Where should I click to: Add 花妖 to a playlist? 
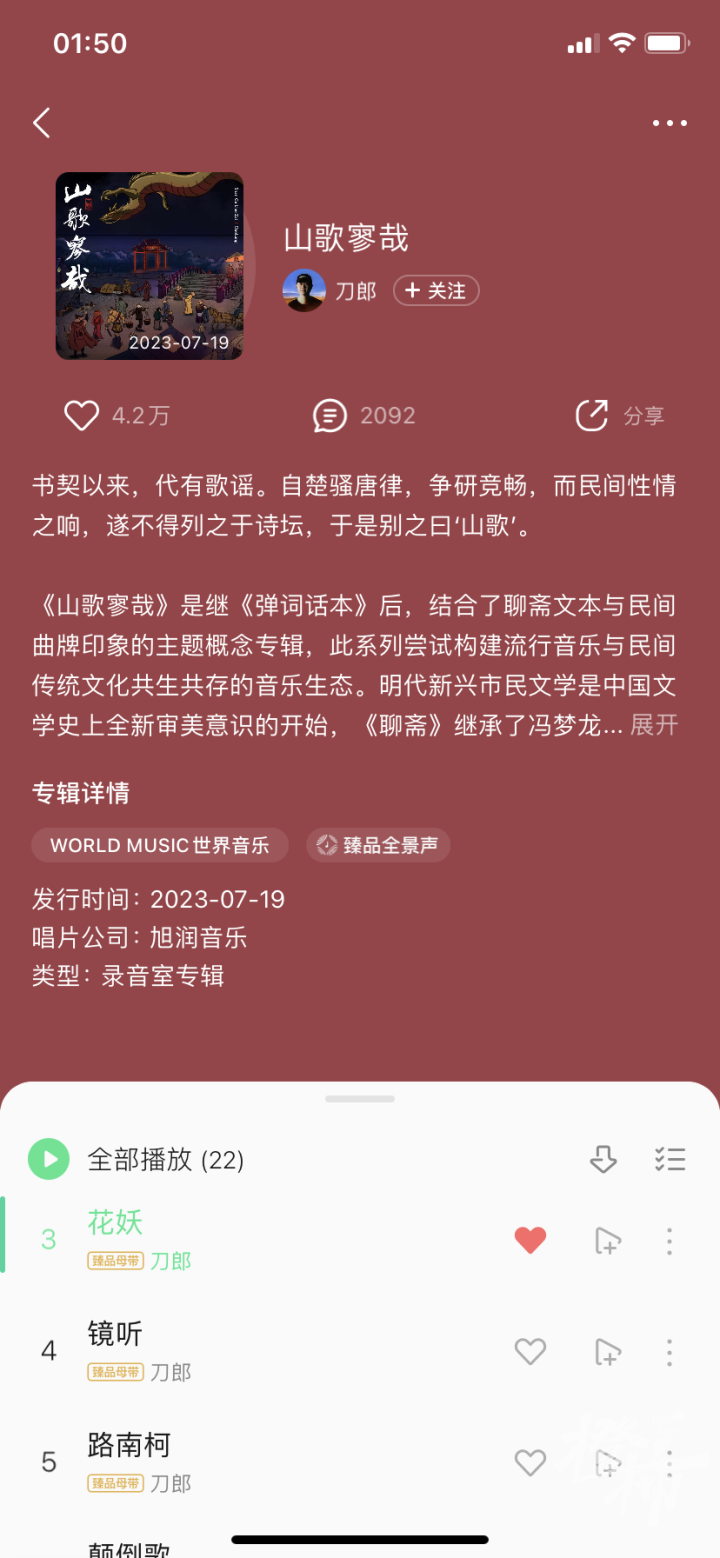[607, 1241]
